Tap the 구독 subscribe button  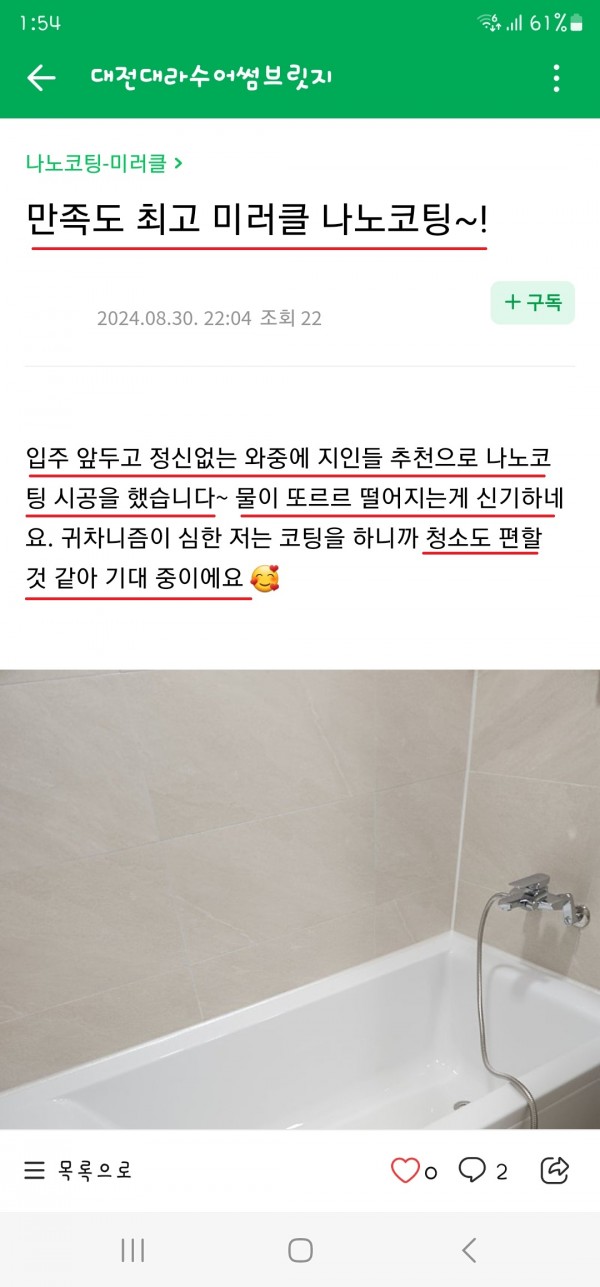[x=532, y=302]
